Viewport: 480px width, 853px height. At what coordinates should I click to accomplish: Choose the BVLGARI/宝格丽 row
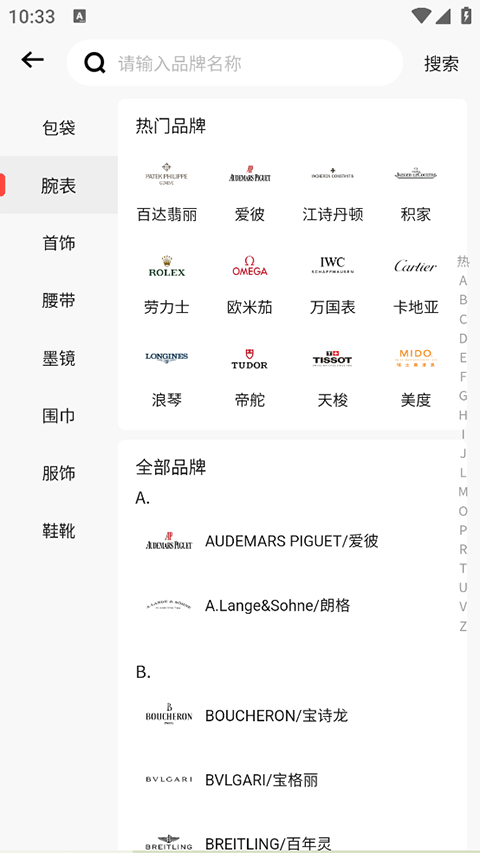pyautogui.click(x=292, y=780)
